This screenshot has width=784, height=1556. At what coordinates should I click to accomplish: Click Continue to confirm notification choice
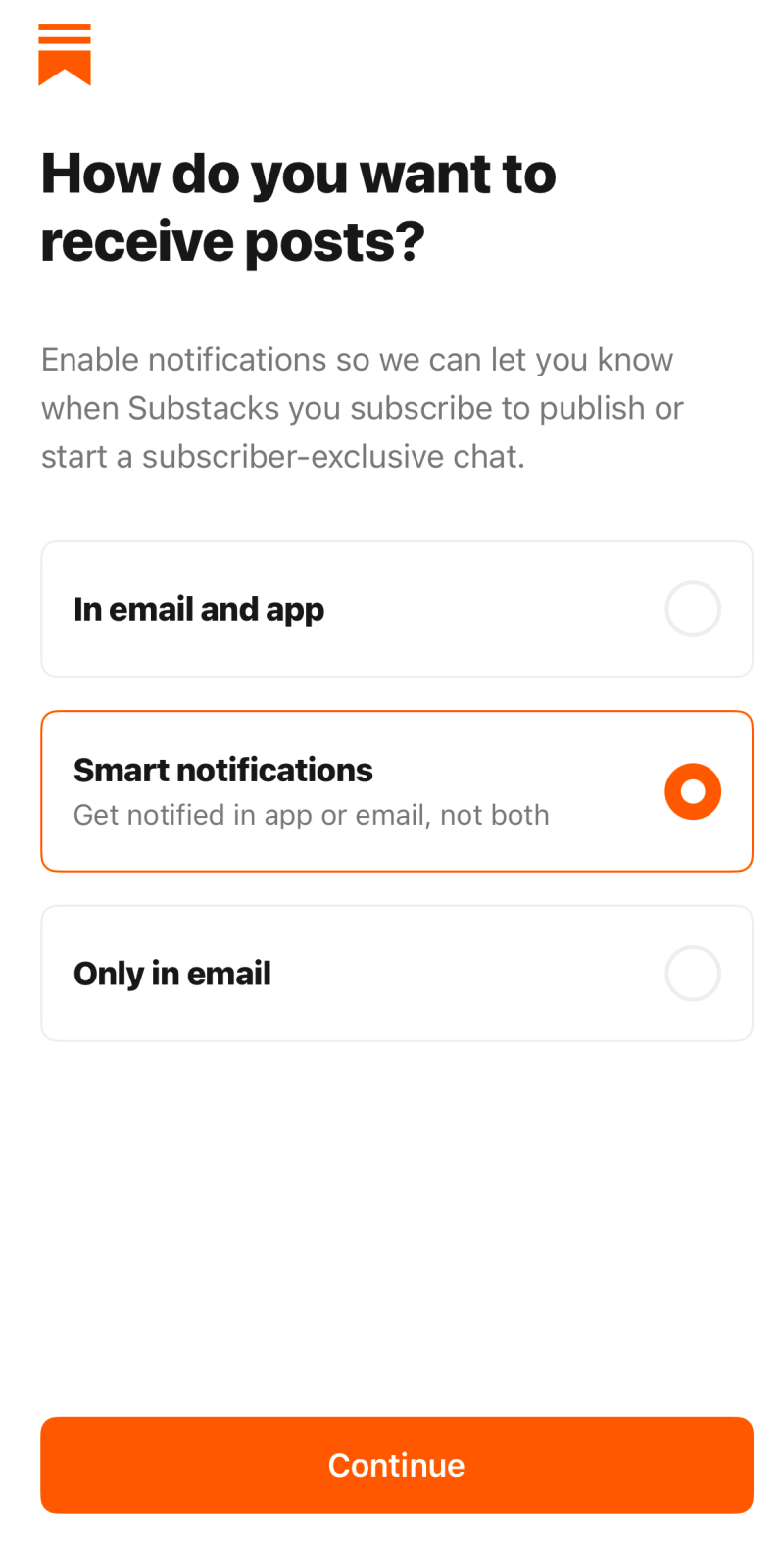click(x=396, y=1465)
